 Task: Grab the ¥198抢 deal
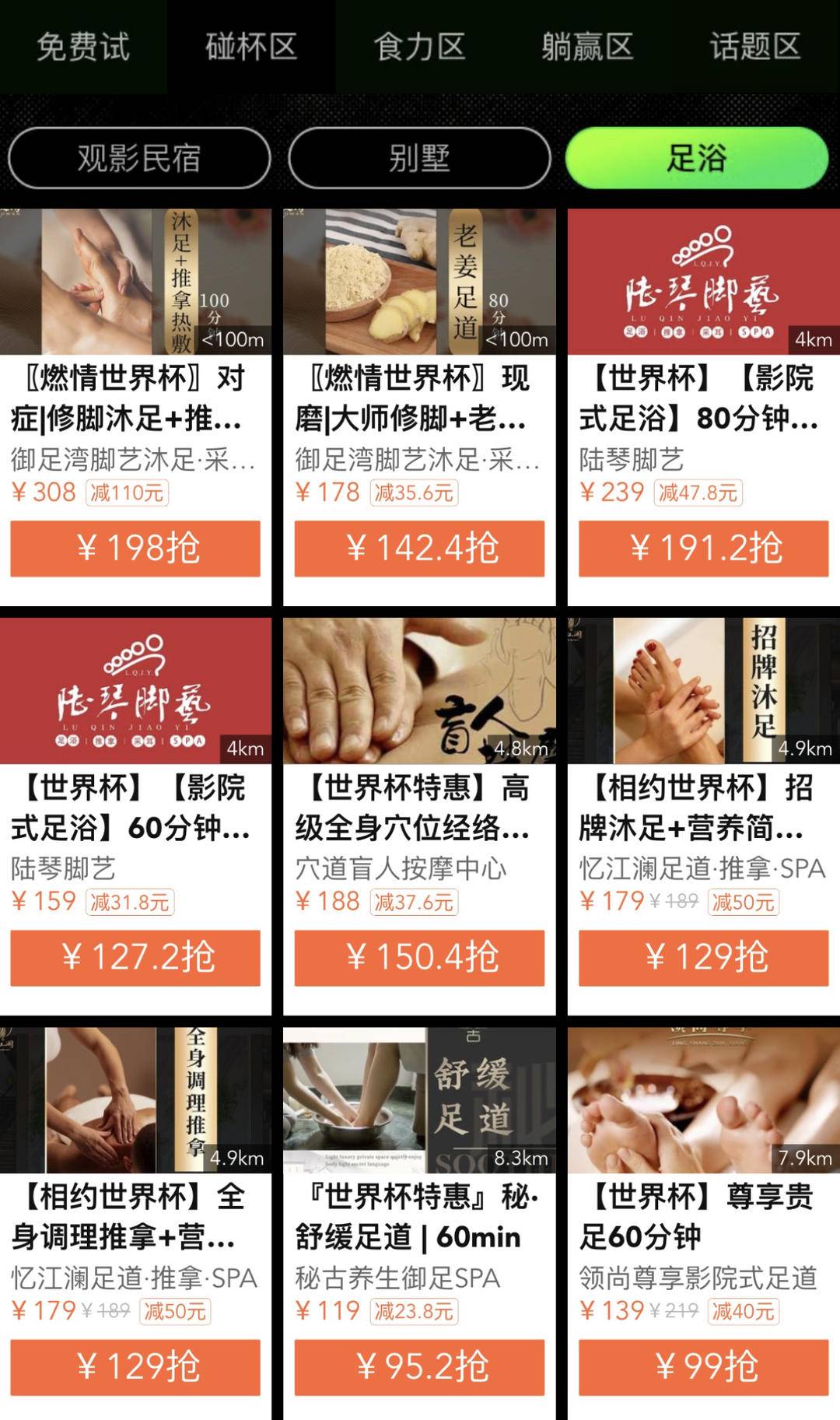coord(135,549)
